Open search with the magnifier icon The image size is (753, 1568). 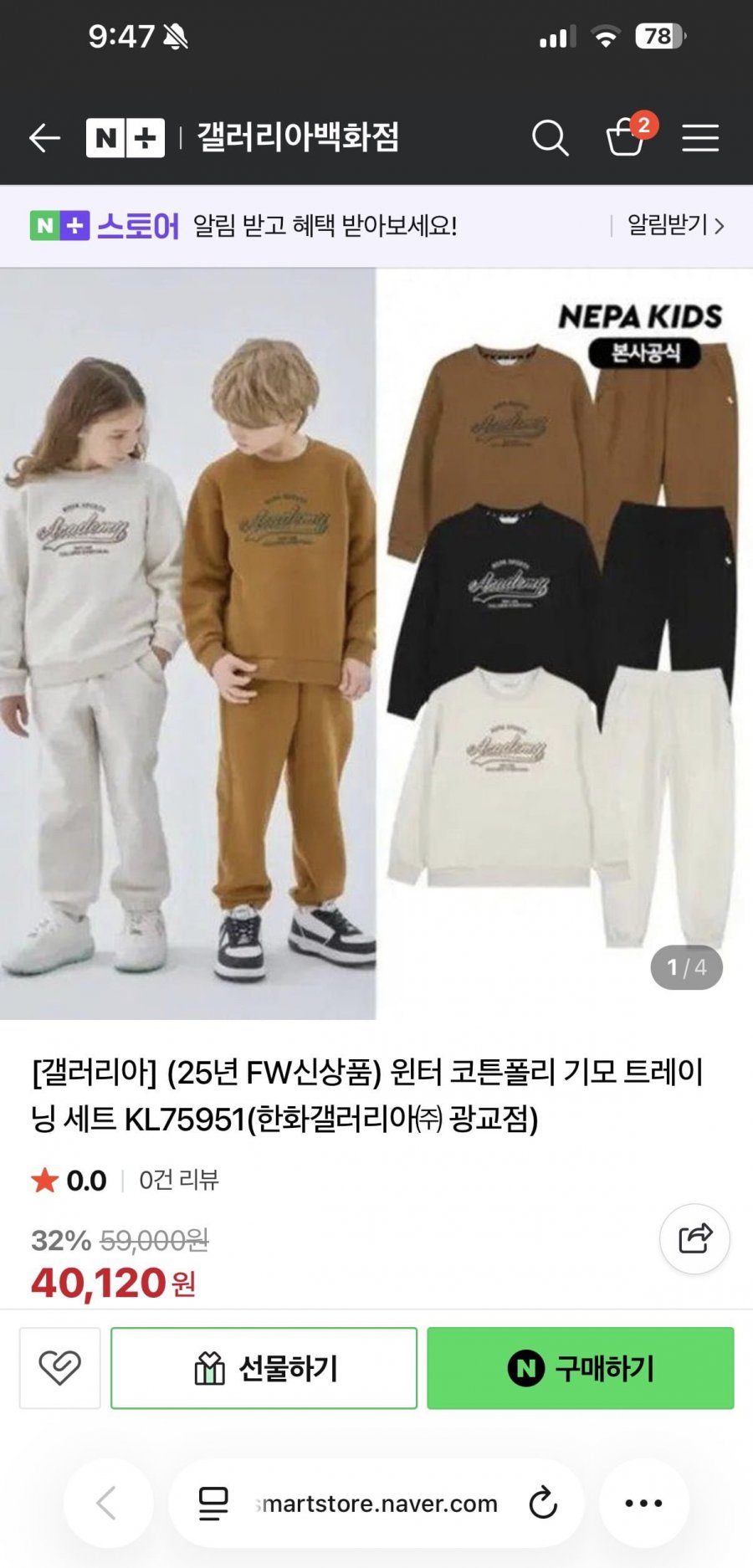[551, 138]
